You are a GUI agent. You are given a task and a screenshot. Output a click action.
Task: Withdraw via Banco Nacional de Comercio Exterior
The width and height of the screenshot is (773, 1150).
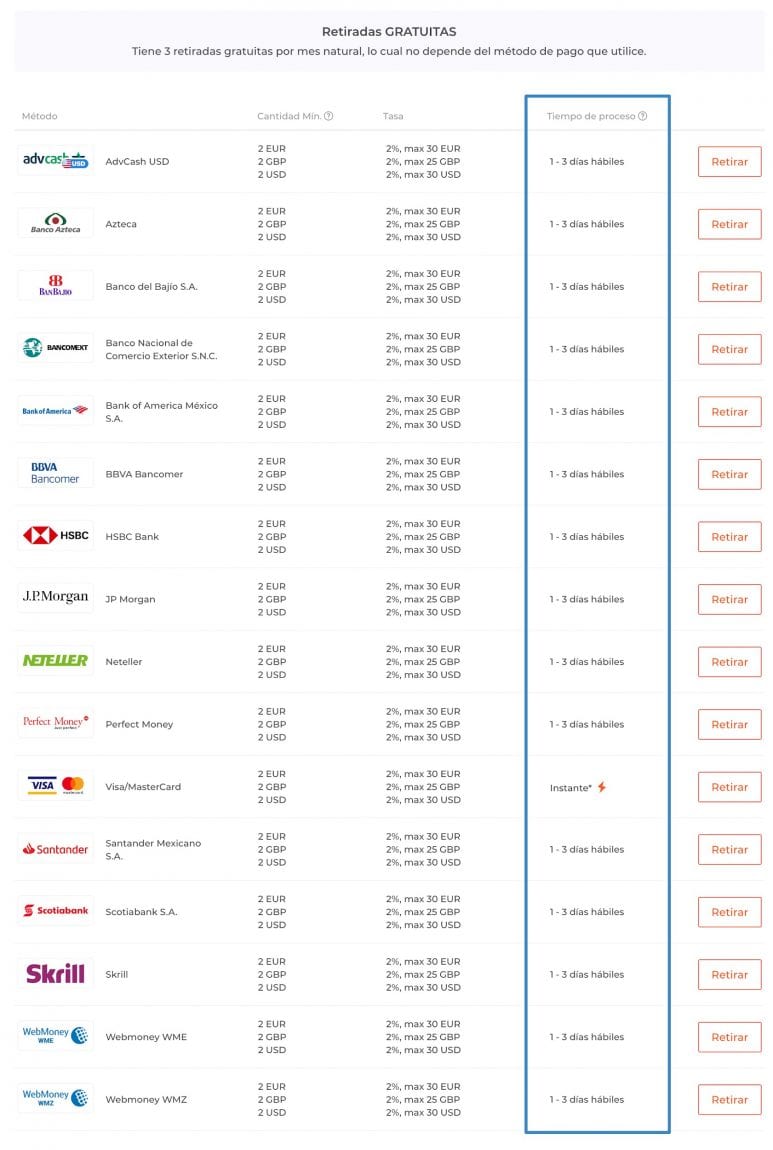729,349
